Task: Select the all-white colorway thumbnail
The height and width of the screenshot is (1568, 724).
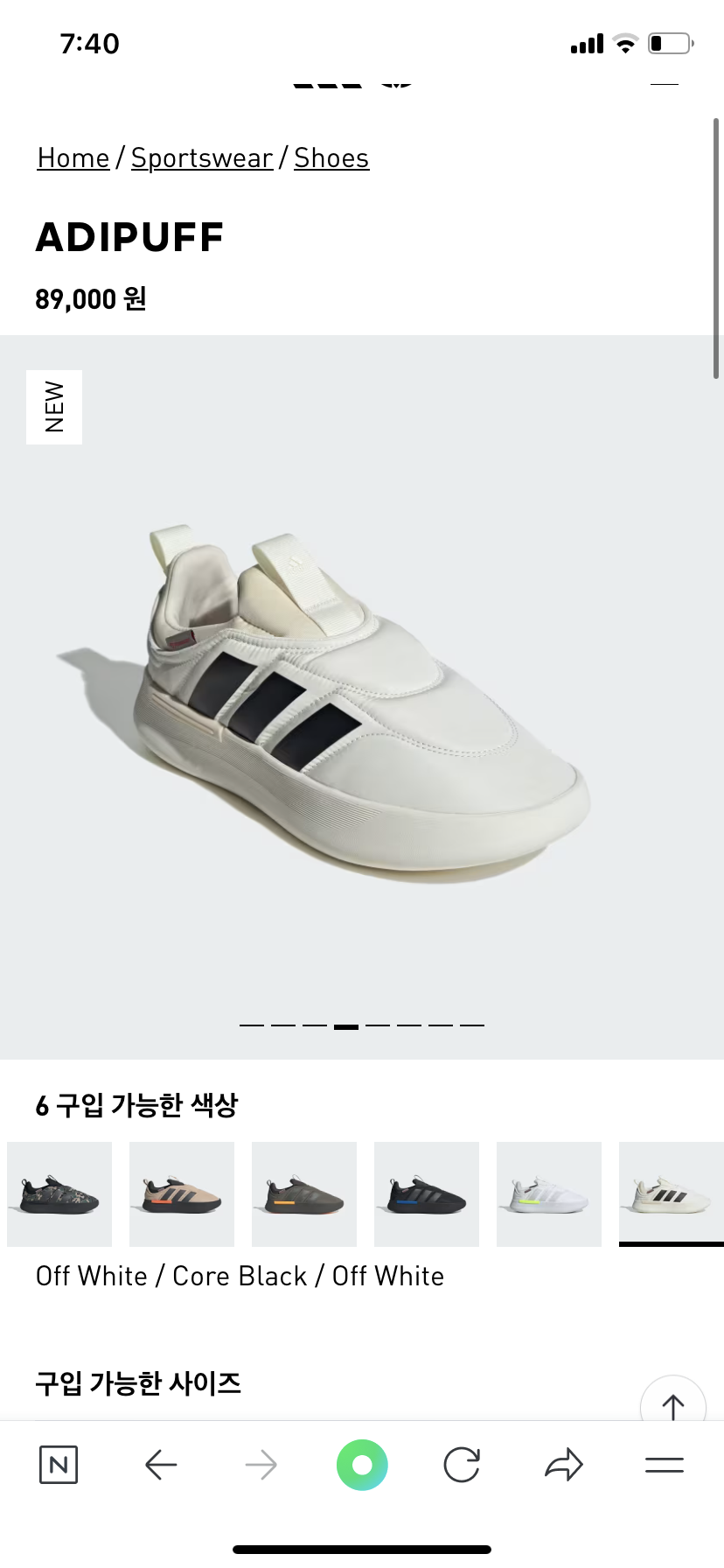Action: 548,1193
